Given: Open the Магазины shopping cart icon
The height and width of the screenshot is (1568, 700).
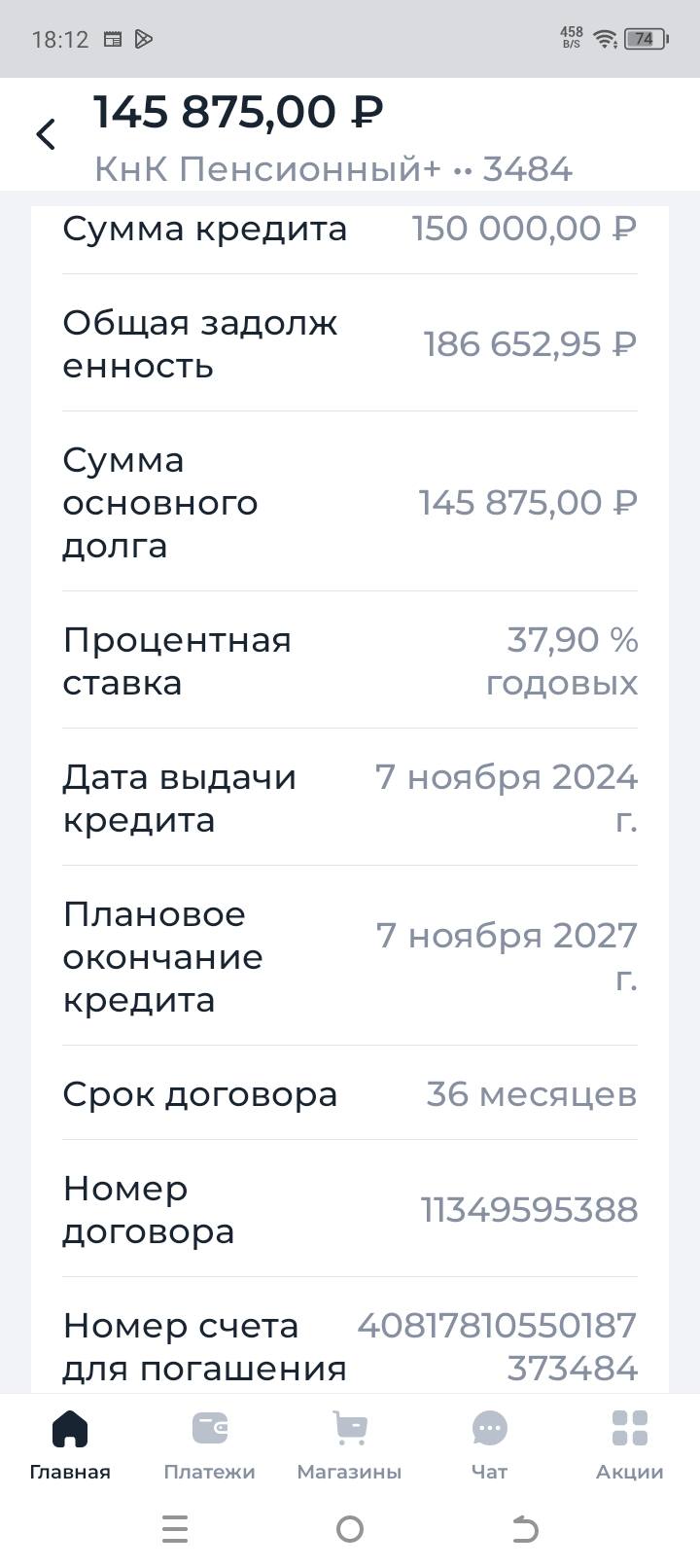Looking at the screenshot, I should tap(349, 1427).
